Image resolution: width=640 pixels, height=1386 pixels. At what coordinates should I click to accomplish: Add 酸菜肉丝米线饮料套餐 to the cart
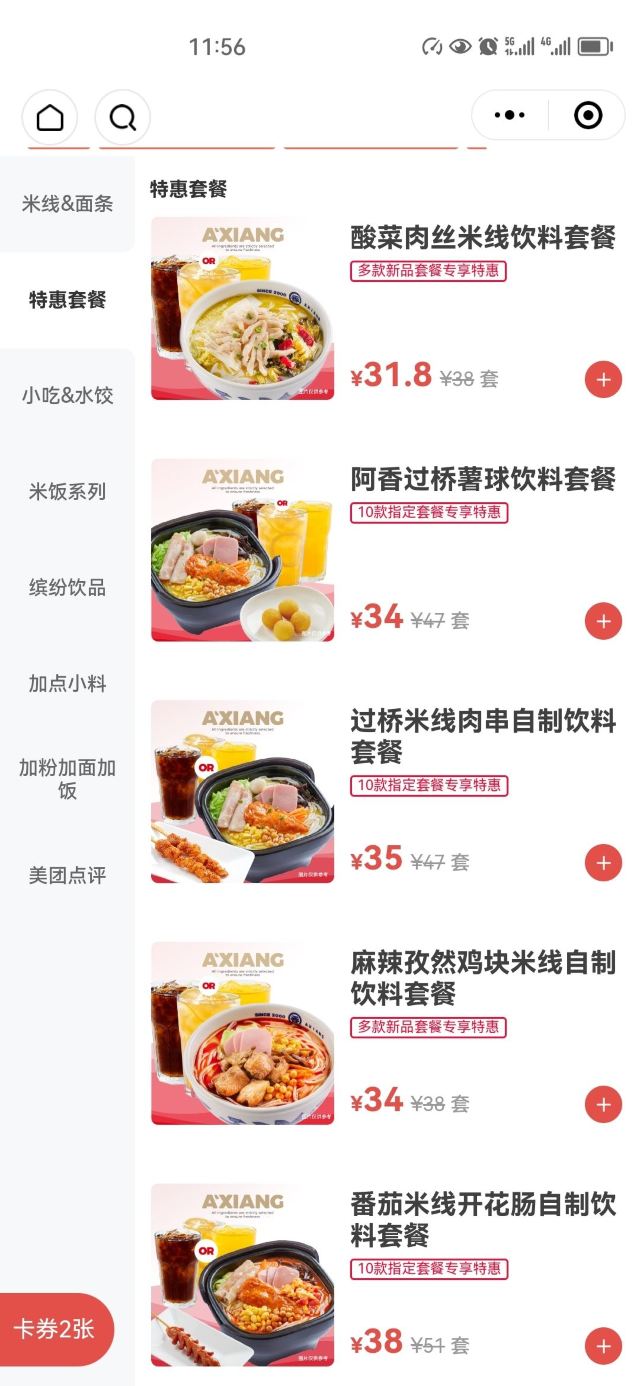click(603, 380)
